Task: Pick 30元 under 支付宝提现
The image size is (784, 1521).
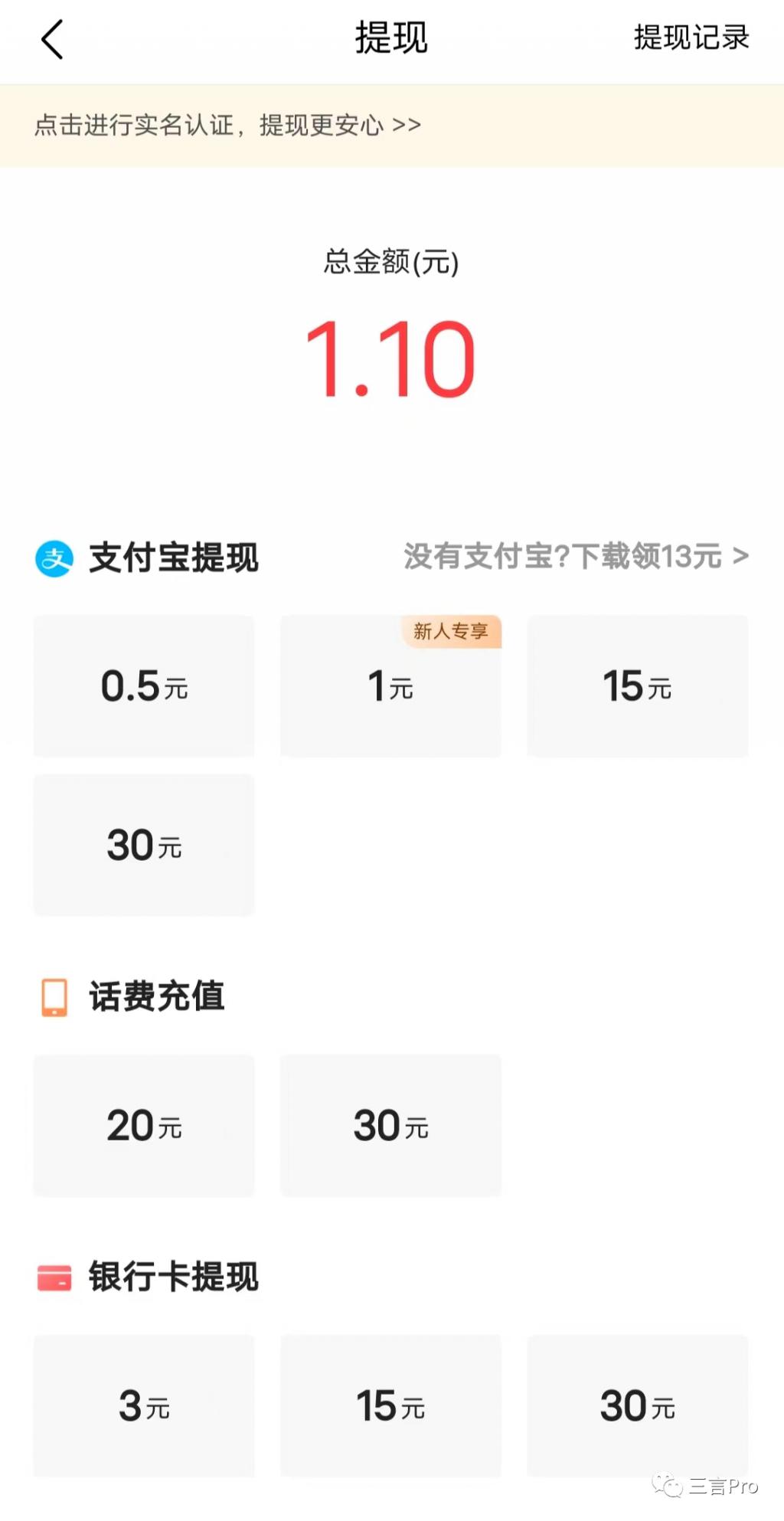Action: [x=144, y=845]
